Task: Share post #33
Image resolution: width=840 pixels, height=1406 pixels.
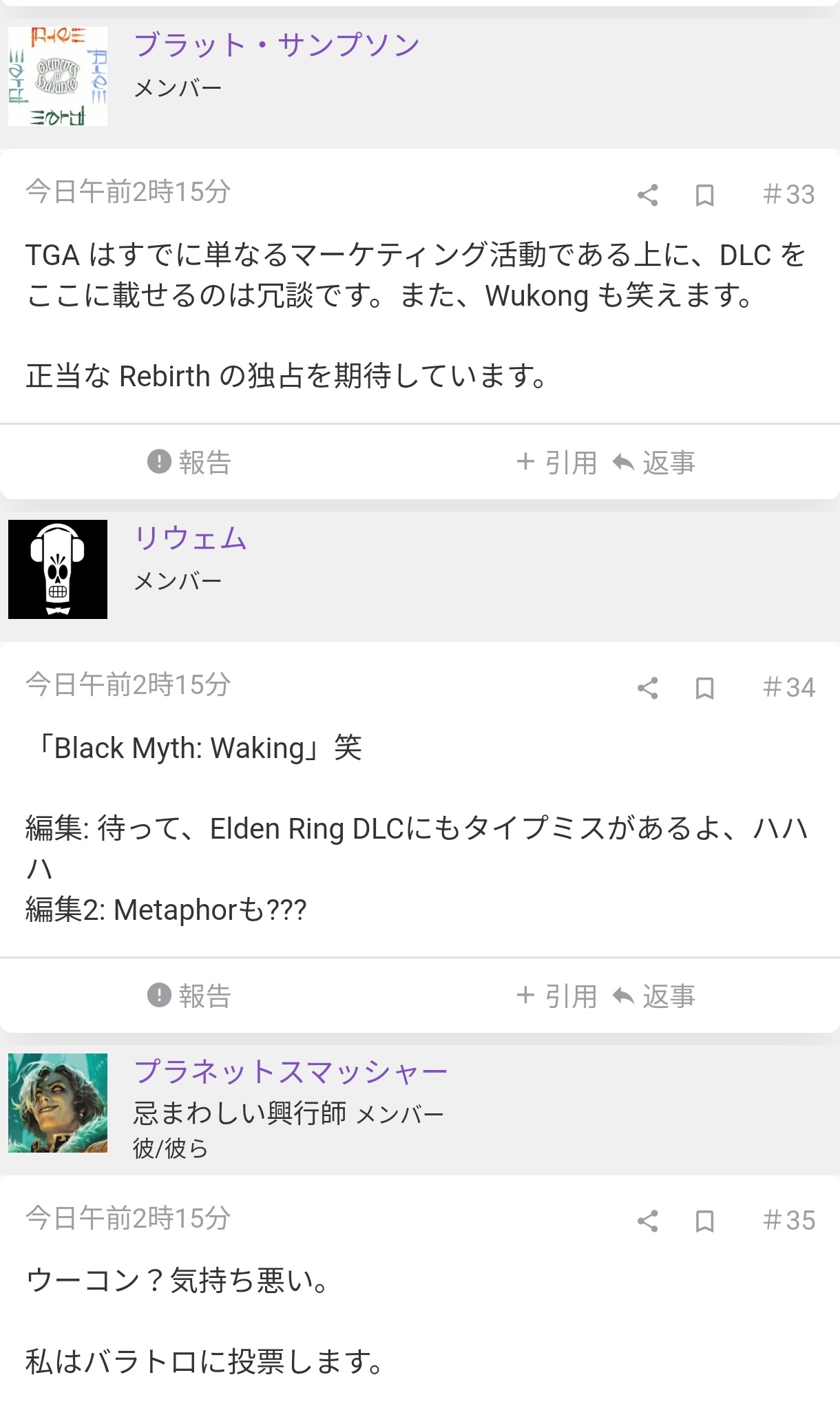Action: (x=648, y=195)
